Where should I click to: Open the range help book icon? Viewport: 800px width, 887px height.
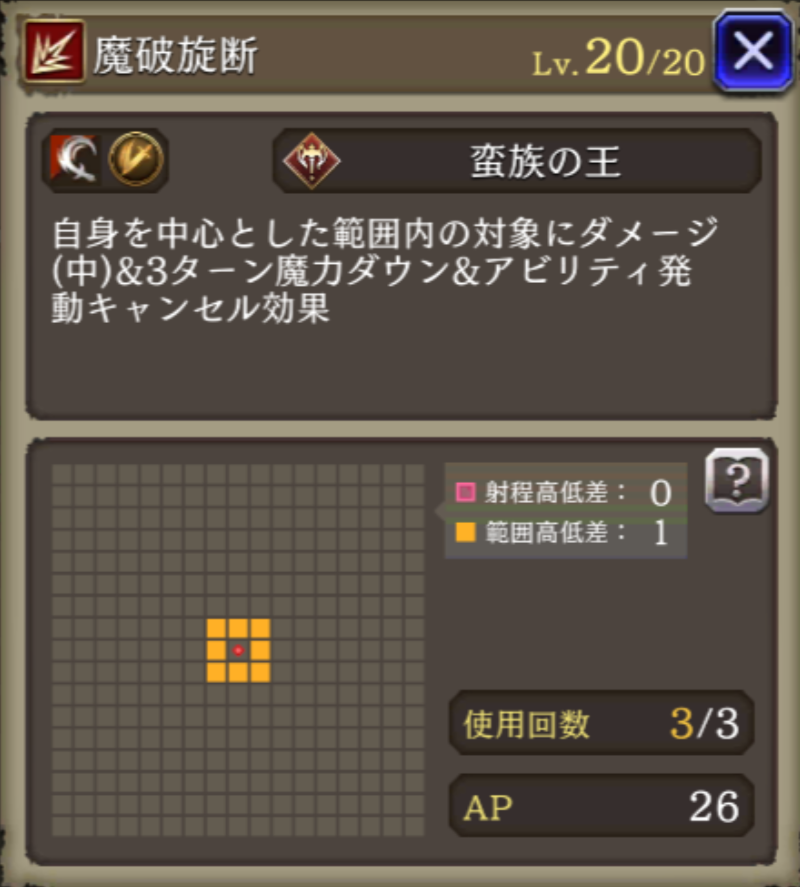[736, 480]
